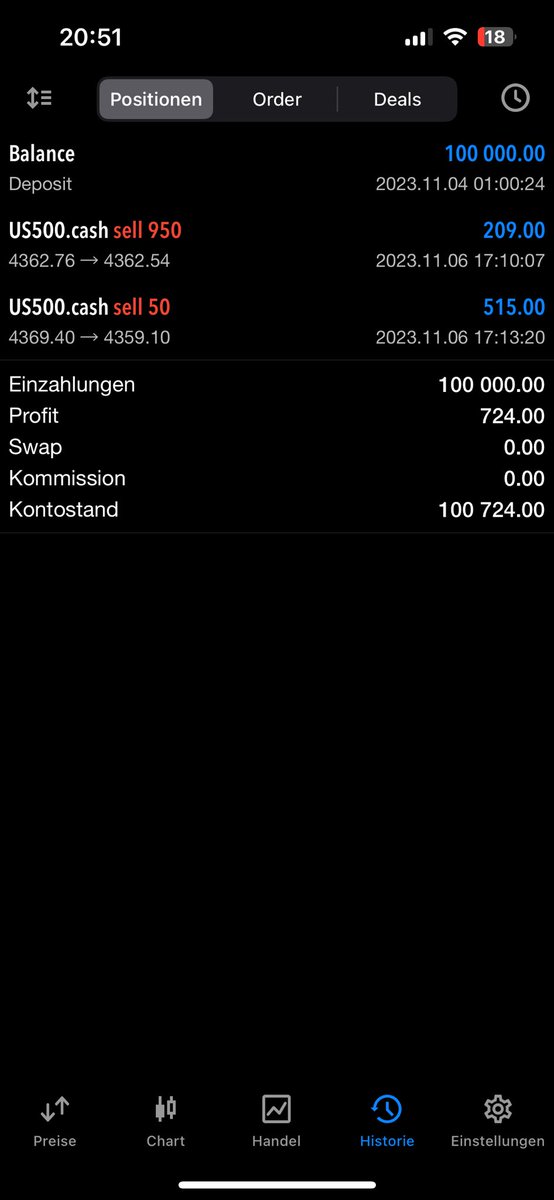The height and width of the screenshot is (1200, 554).
Task: Open the Balance deposit entry
Action: click(x=277, y=168)
